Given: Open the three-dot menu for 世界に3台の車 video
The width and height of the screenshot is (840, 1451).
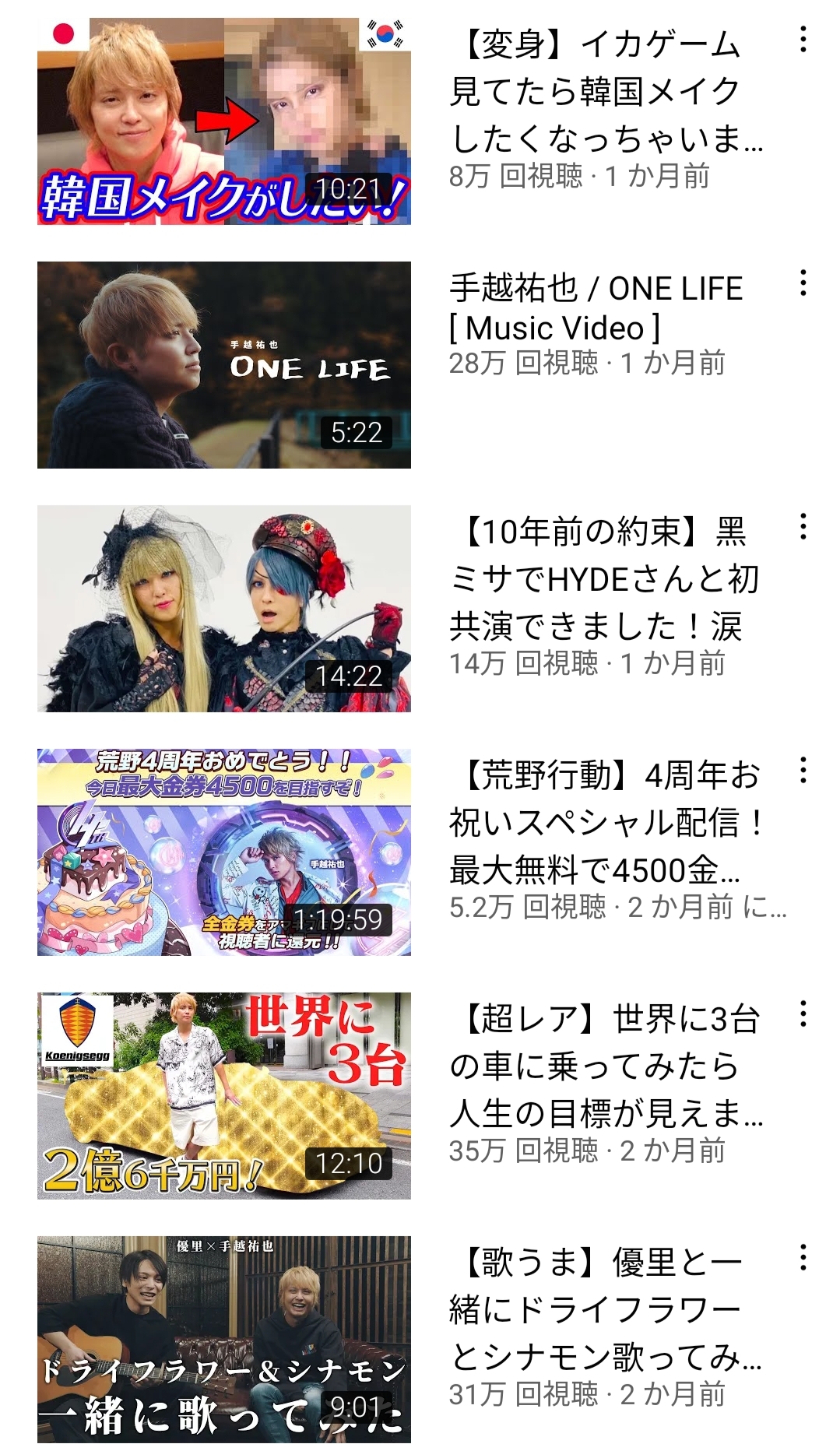Looking at the screenshot, I should (x=803, y=1014).
